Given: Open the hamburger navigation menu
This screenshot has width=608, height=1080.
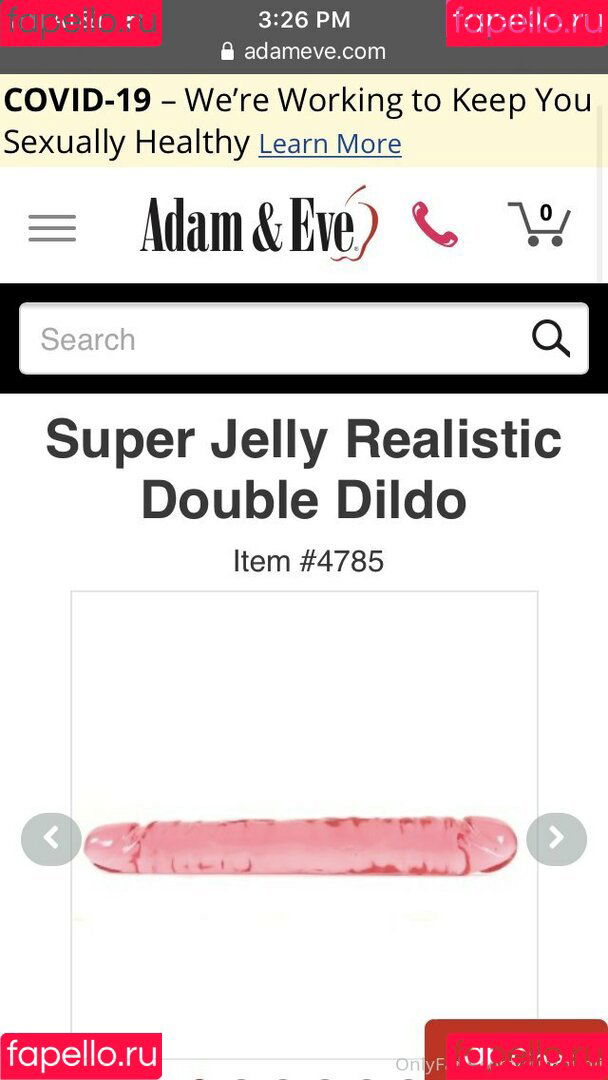Looking at the screenshot, I should pos(52,228).
